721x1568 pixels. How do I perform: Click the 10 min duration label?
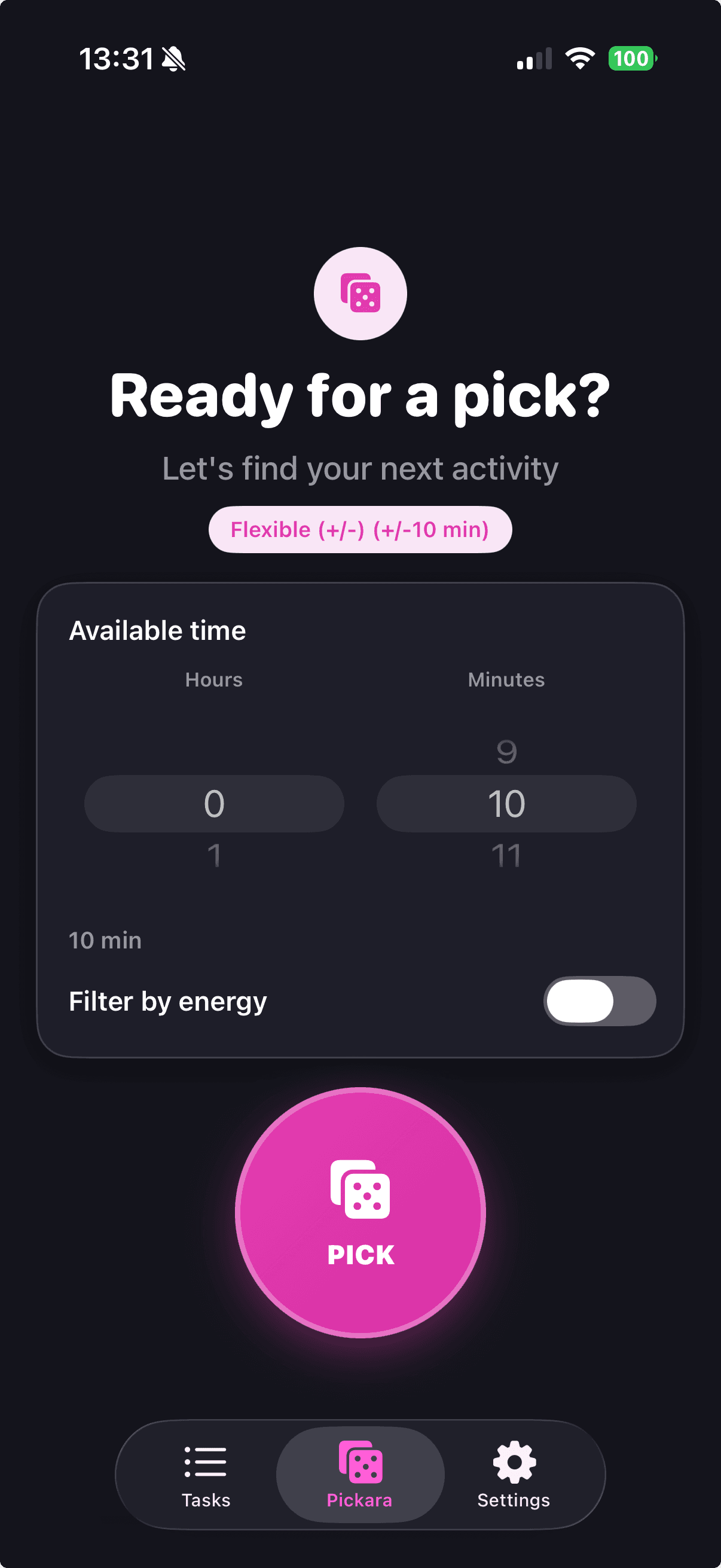point(104,939)
